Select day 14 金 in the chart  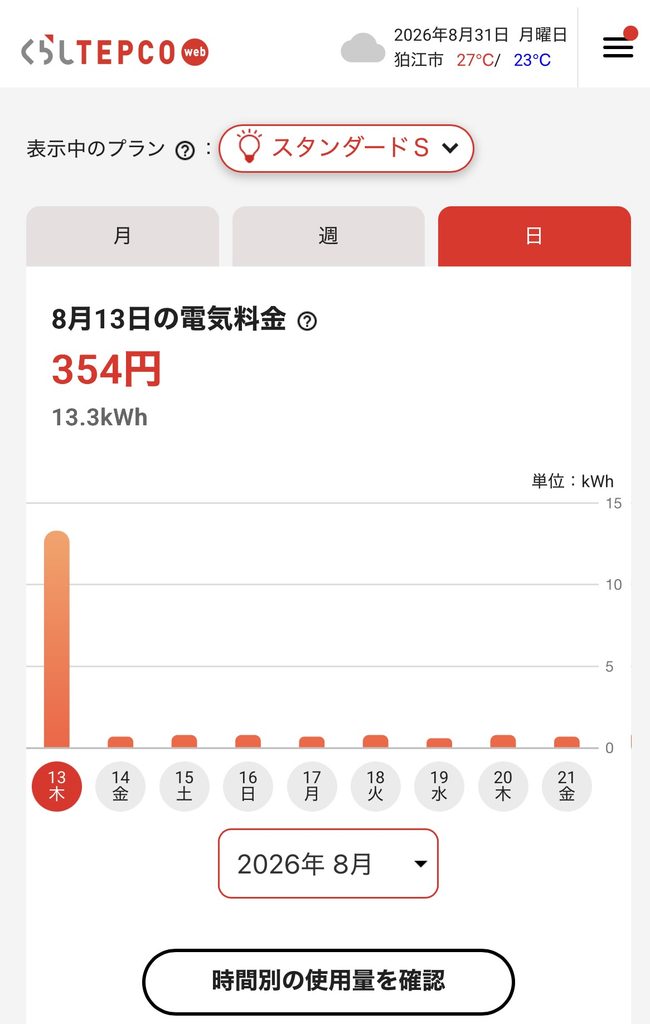[x=120, y=786]
